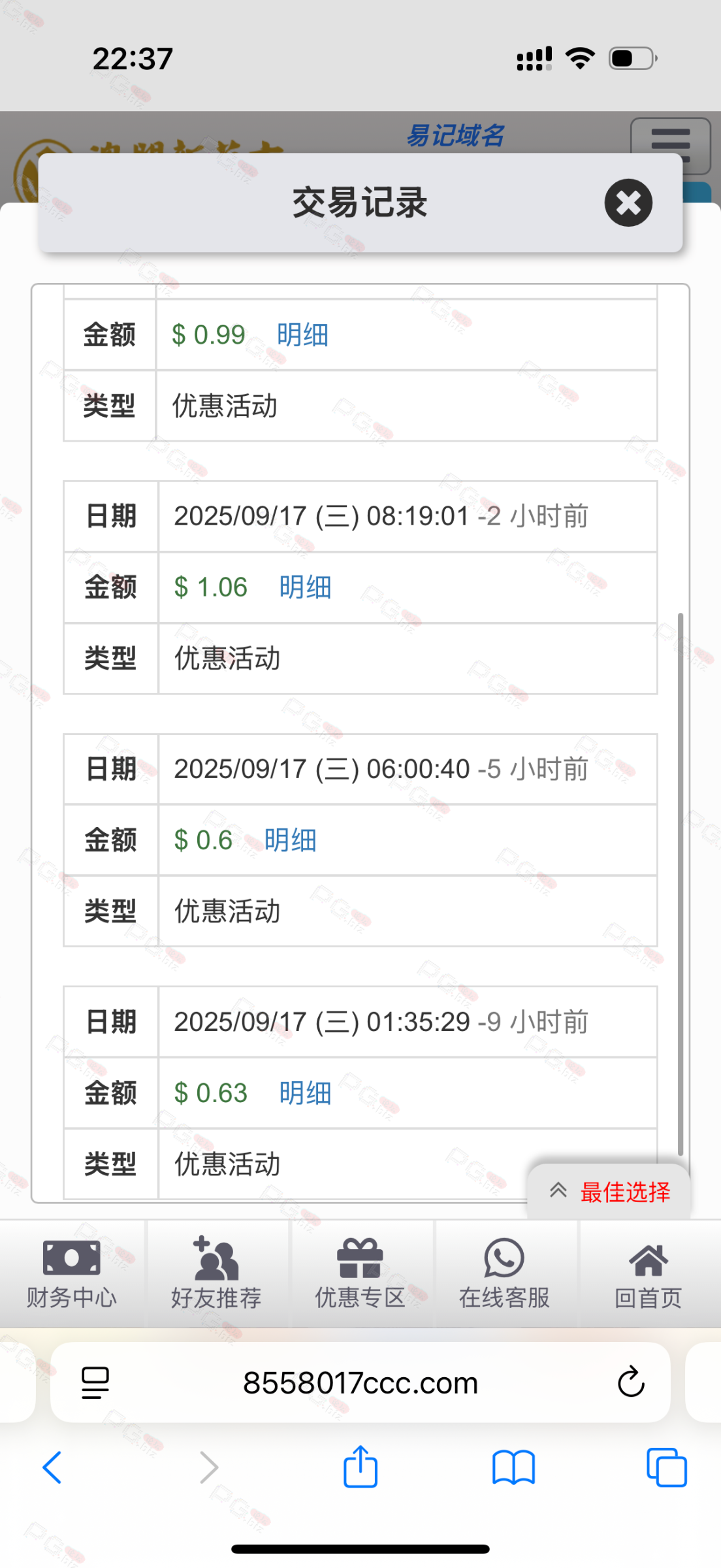
Task: Open 好友推荐
Action: [216, 1273]
